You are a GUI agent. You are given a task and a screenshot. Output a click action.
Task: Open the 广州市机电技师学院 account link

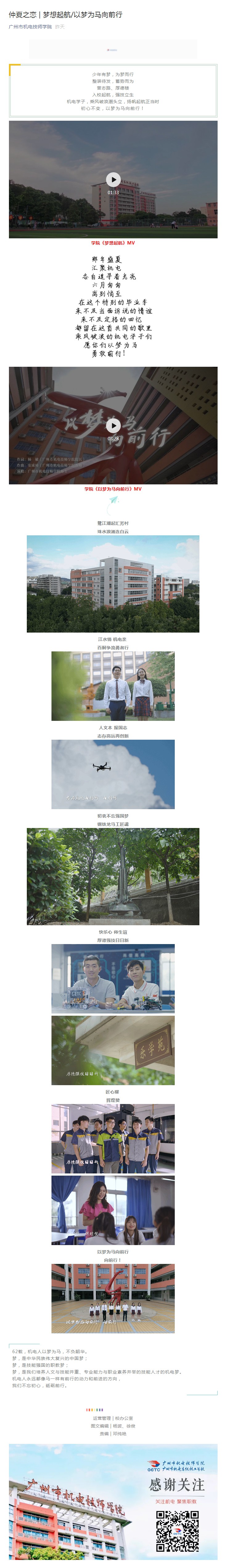[x=30, y=27]
